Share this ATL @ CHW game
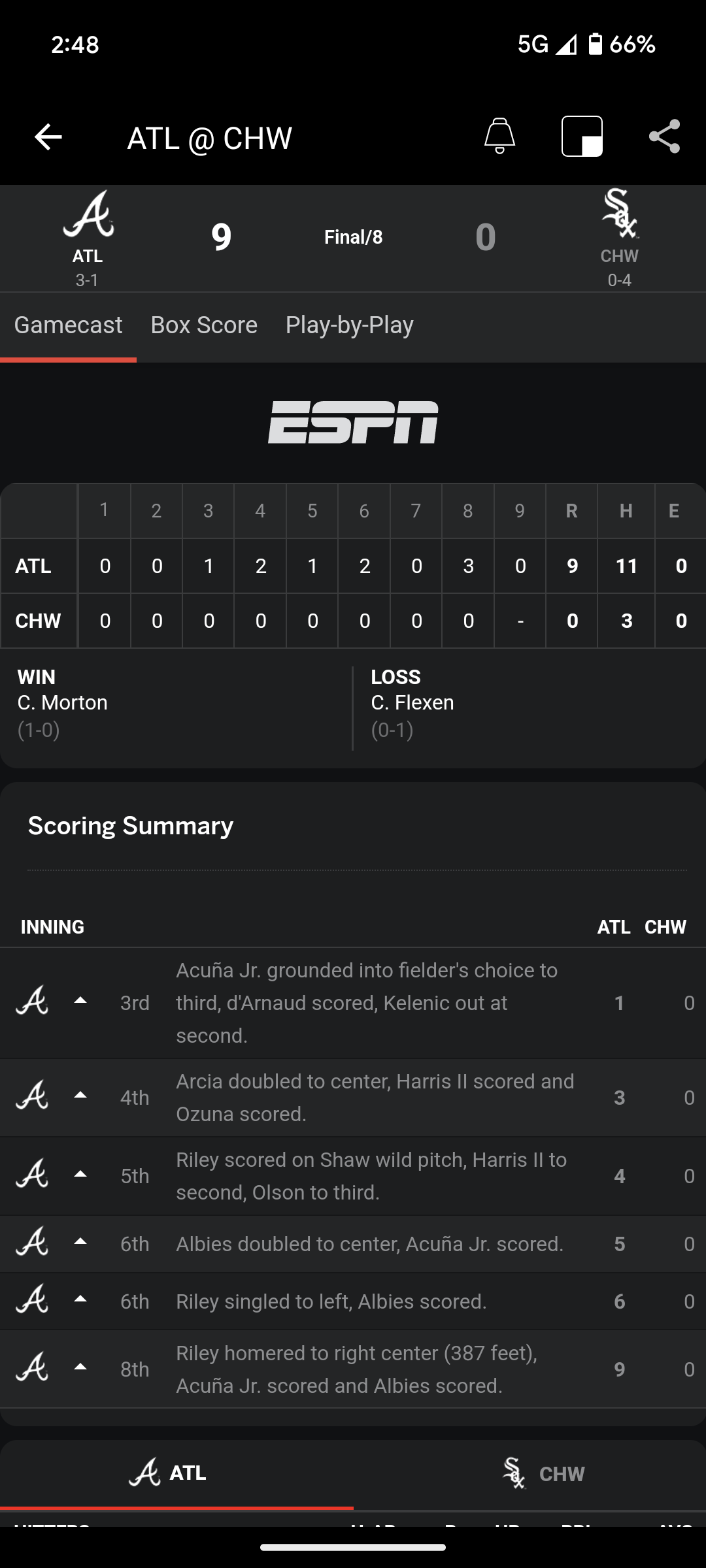Image resolution: width=706 pixels, height=1568 pixels. (664, 137)
